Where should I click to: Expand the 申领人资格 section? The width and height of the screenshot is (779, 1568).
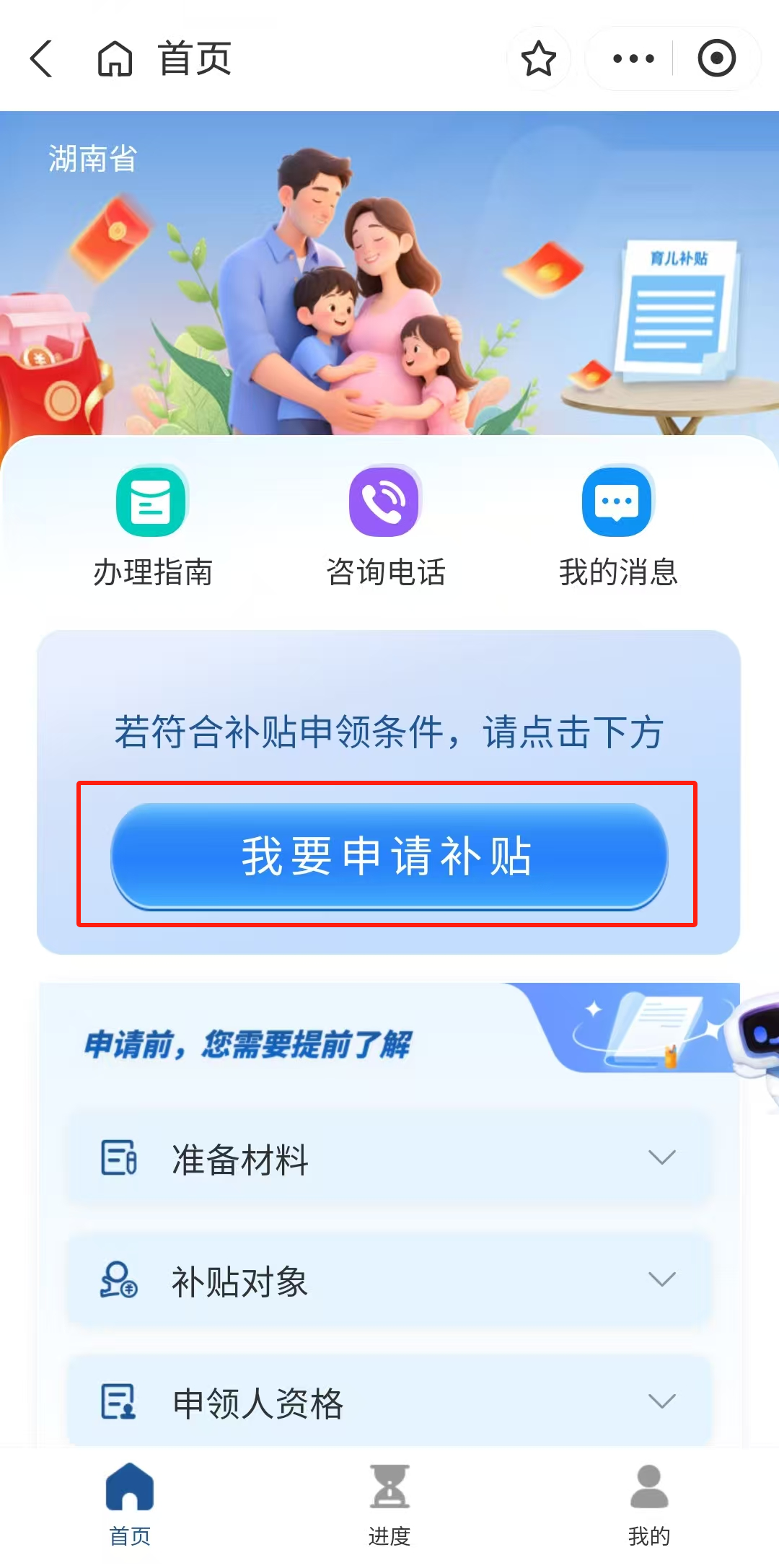pos(389,1401)
